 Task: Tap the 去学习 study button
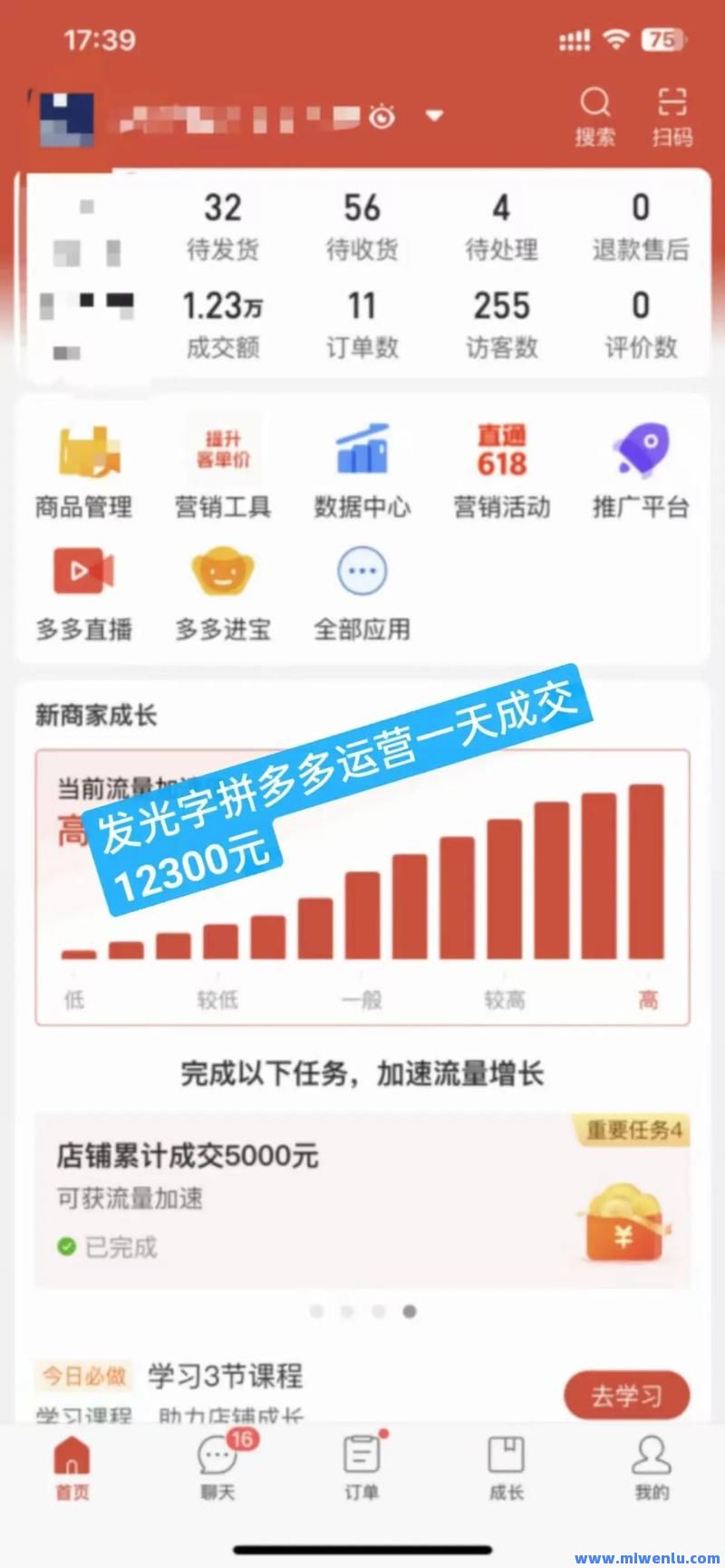pos(627,1395)
